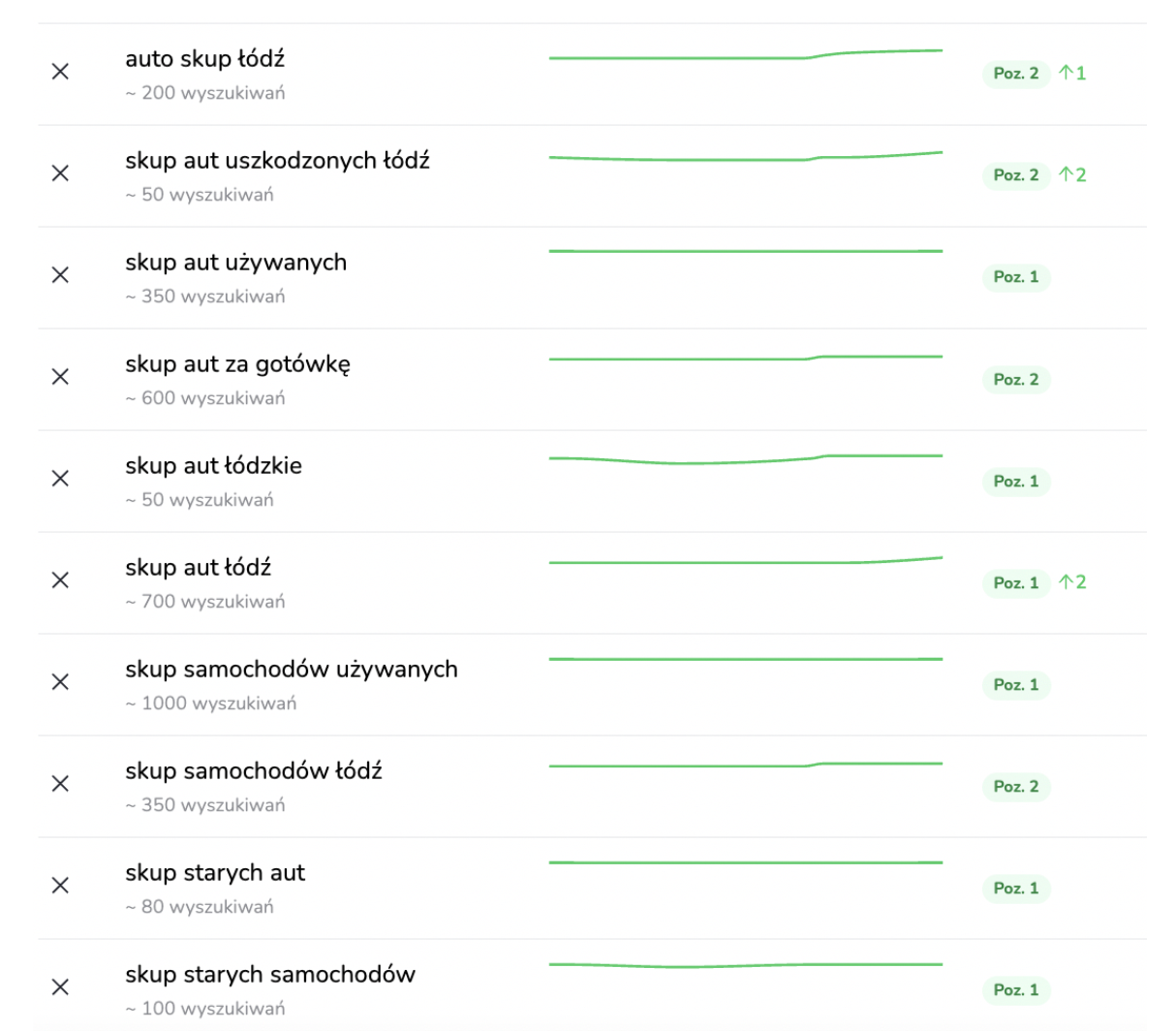Delete the "skup aut uszkodzonych łódź" keyword

60,173
